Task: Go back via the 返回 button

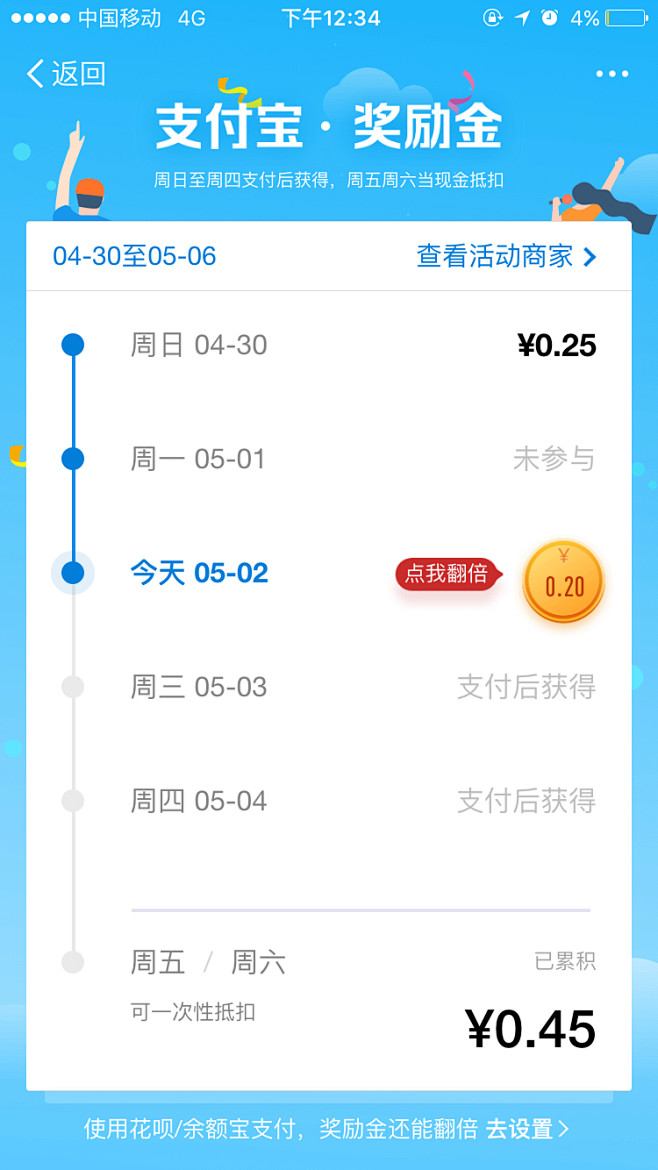Action: (66, 74)
